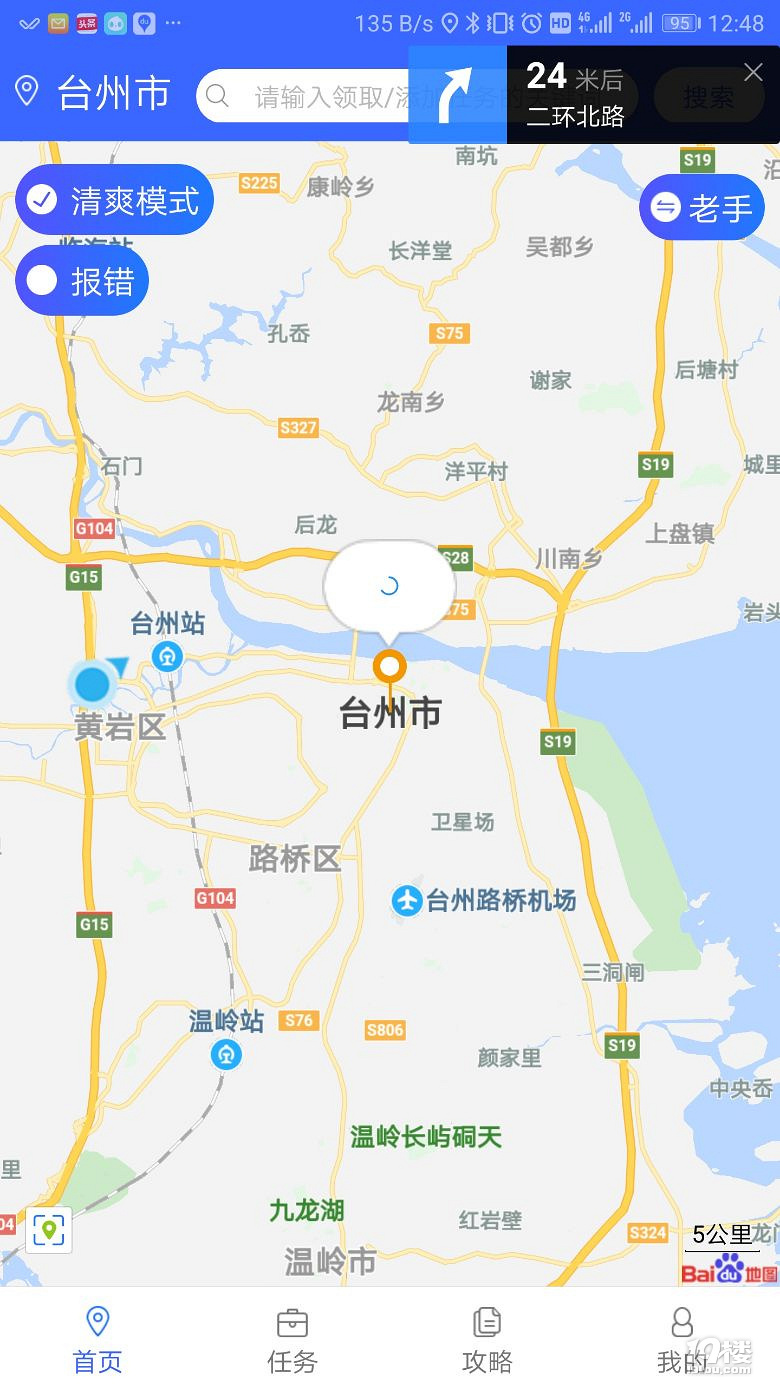Tap the search input field
The width and height of the screenshot is (780, 1386).
[320, 96]
